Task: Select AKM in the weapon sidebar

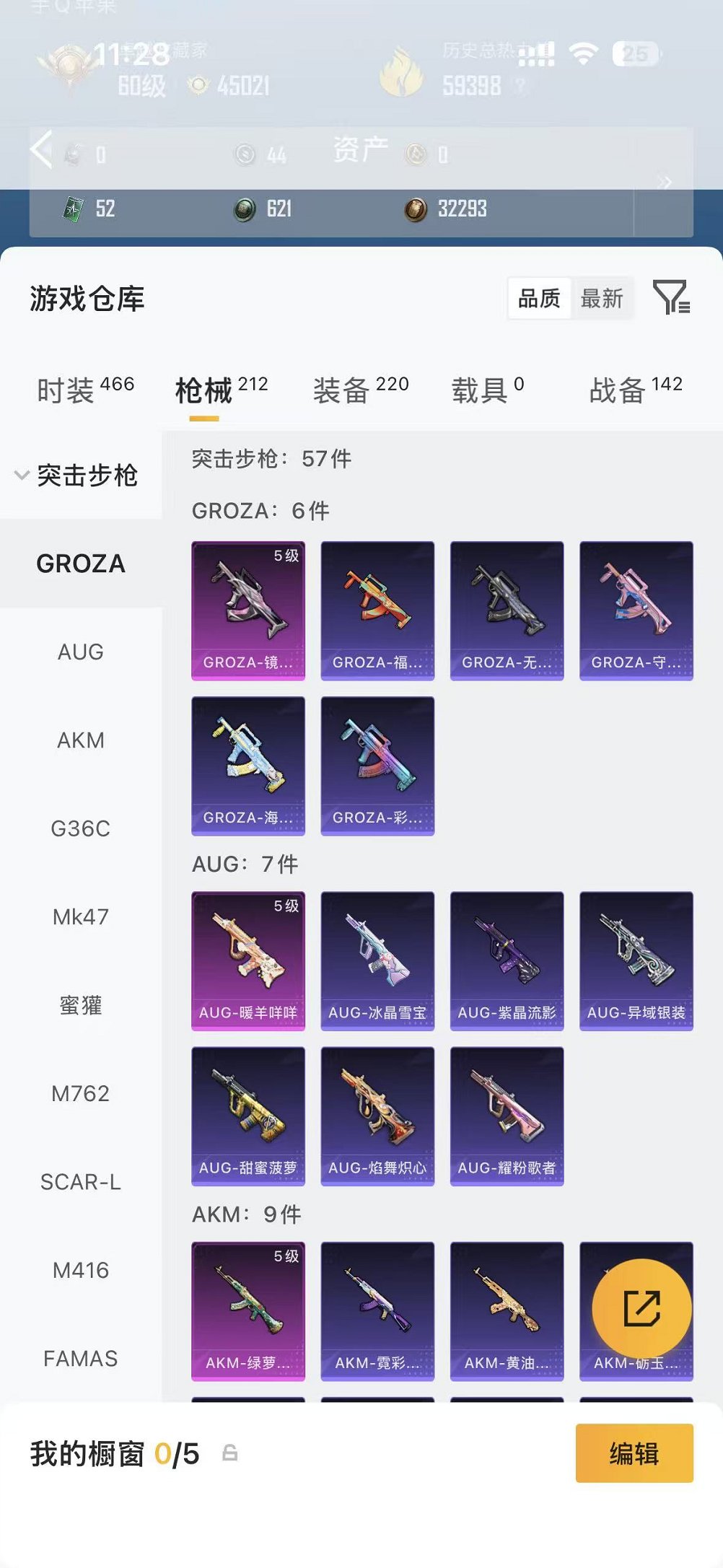Action: pyautogui.click(x=81, y=740)
